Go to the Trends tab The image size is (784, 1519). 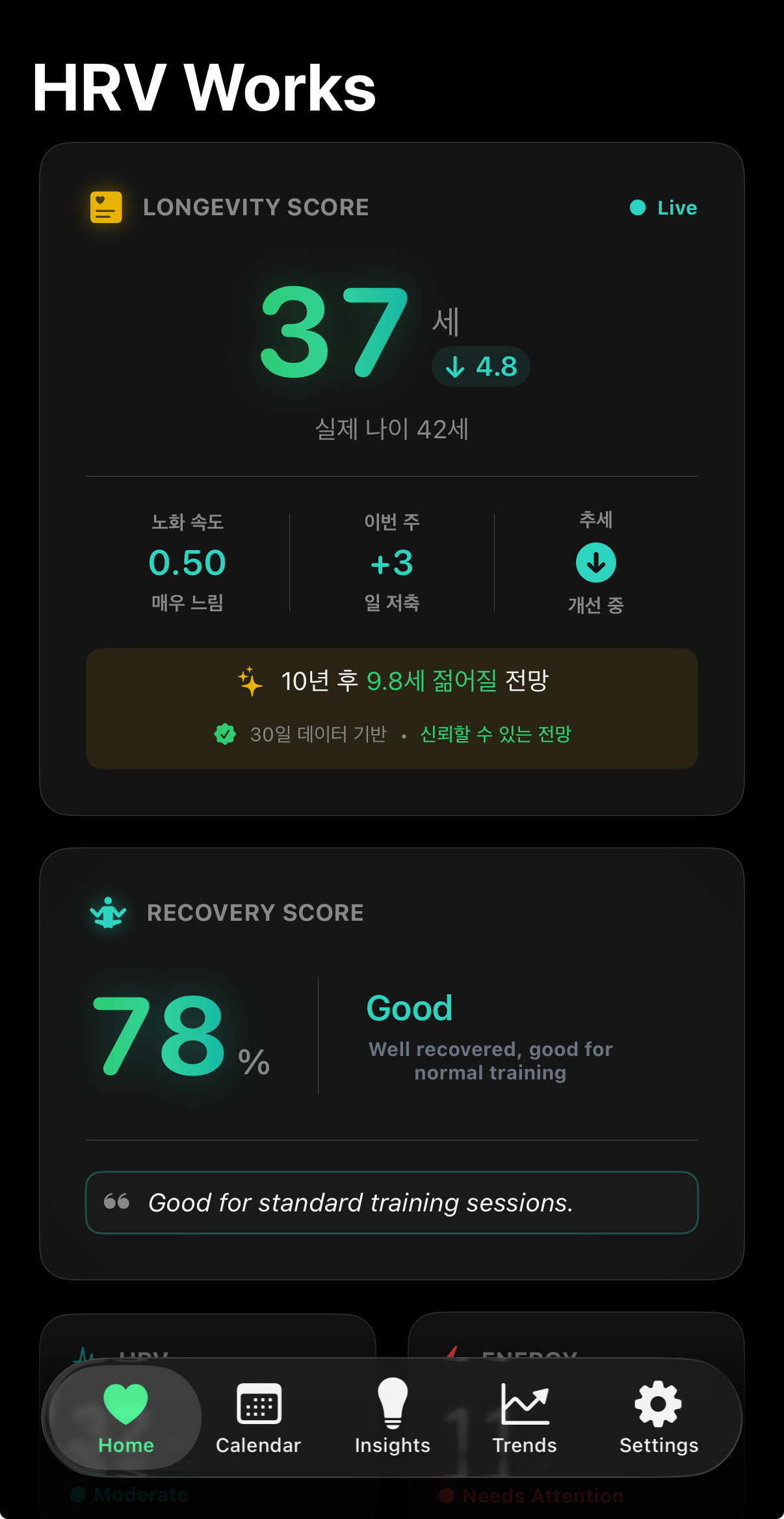pyautogui.click(x=525, y=1418)
